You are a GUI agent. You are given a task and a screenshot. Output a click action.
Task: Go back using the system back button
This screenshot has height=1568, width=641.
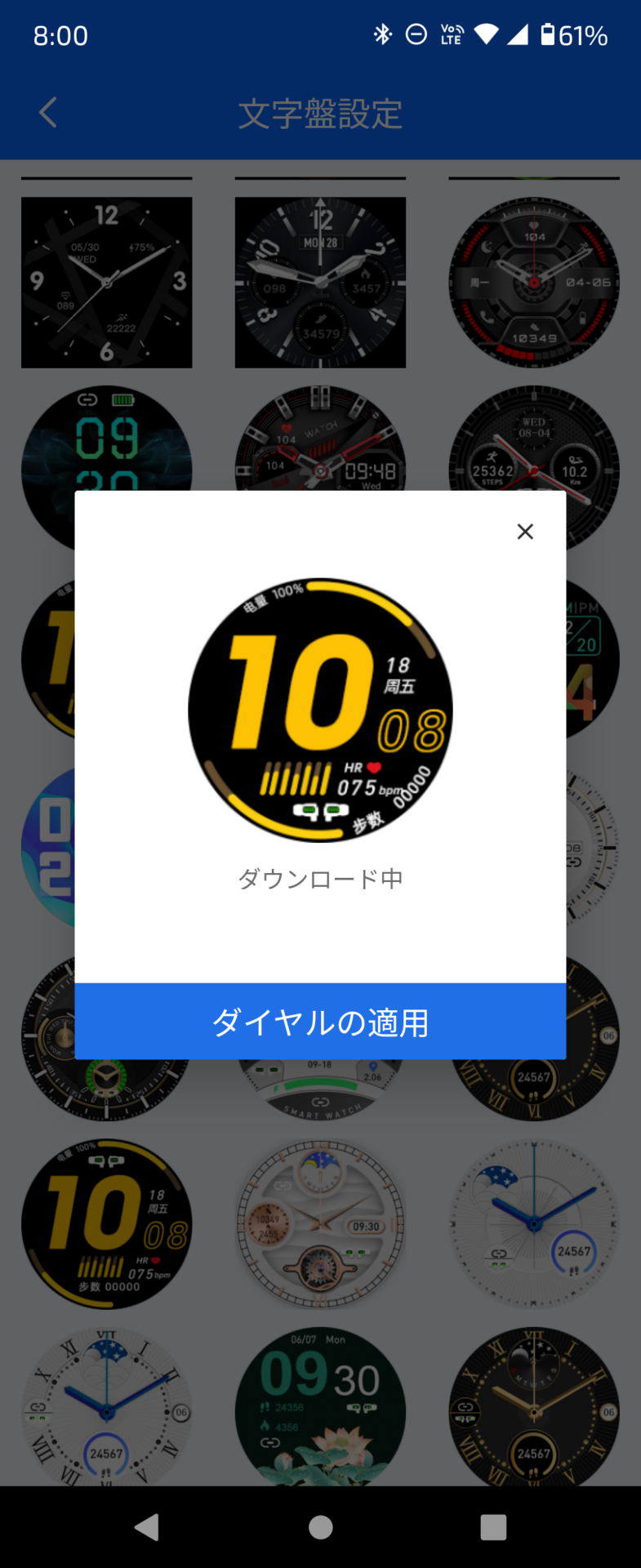[147, 1526]
